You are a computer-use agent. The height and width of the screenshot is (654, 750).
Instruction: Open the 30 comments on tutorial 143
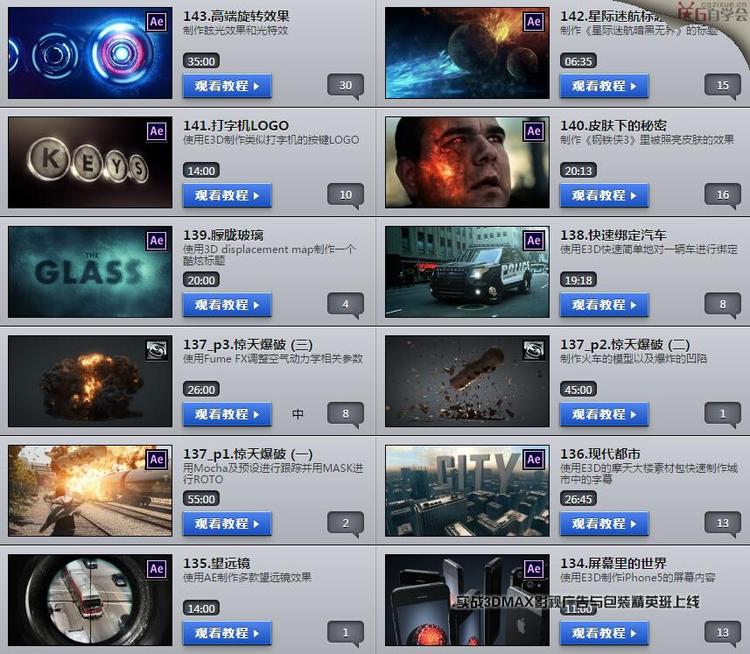coord(345,86)
